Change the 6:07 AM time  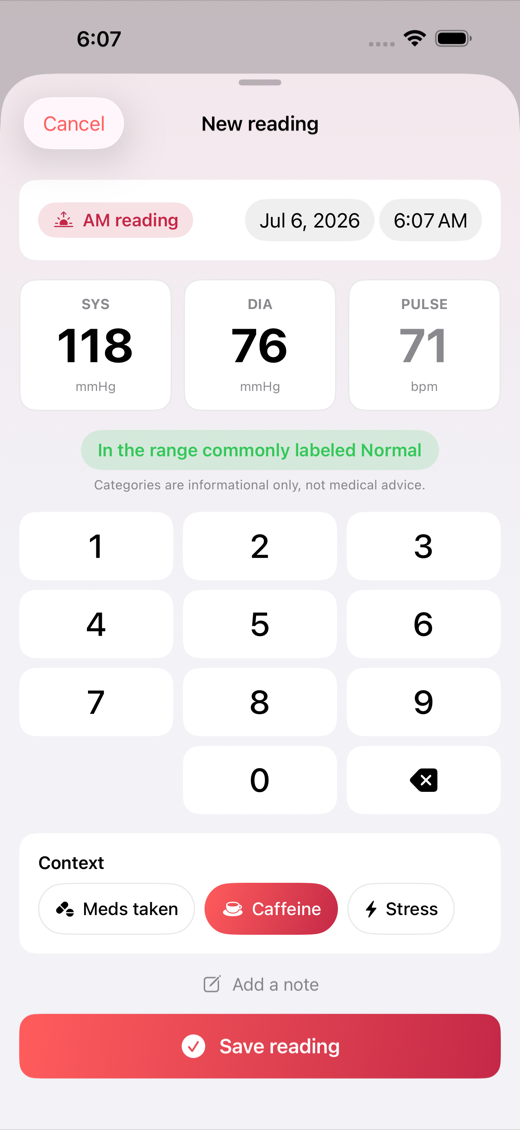(431, 220)
